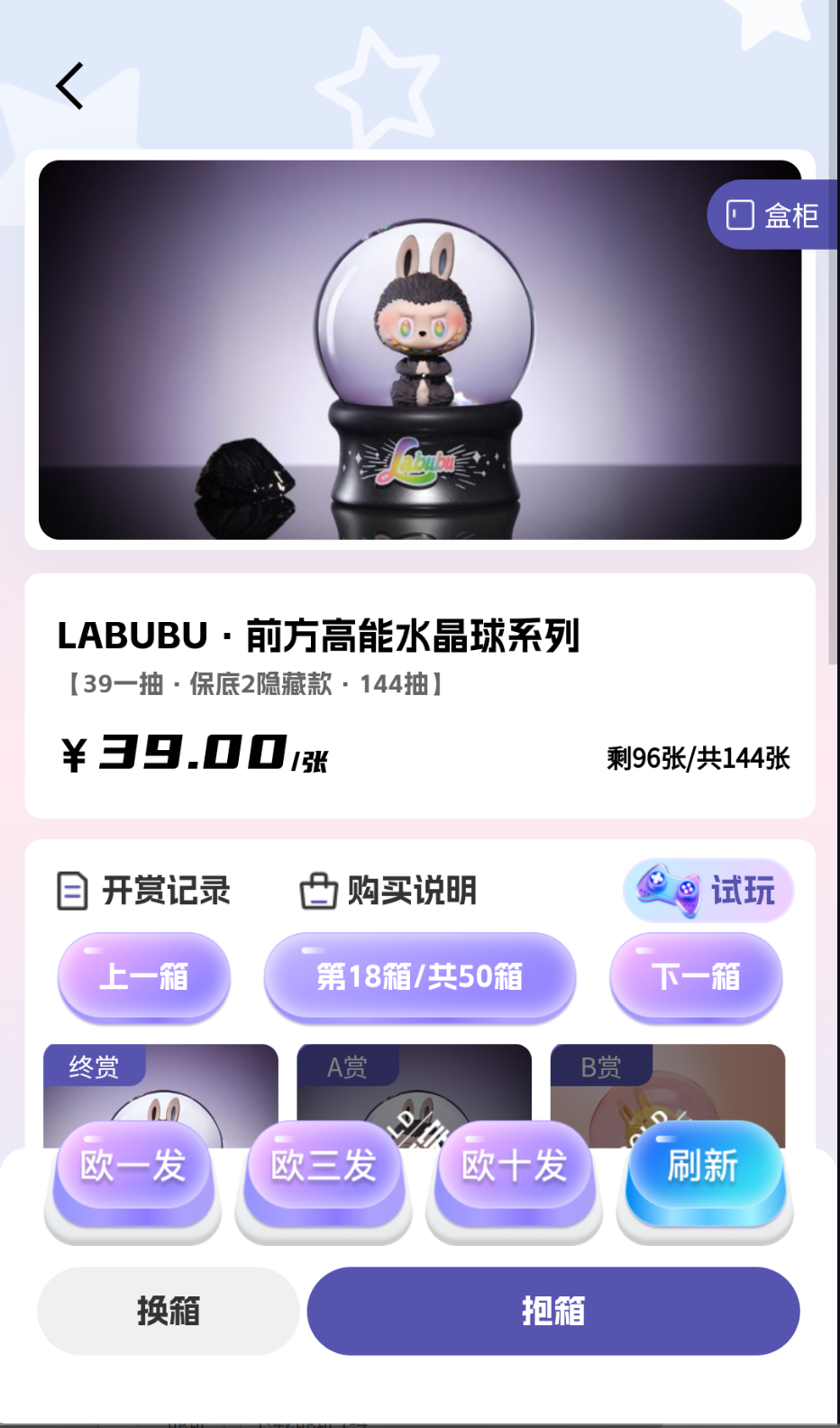Open the 盒柜 cabinet

[x=773, y=215]
